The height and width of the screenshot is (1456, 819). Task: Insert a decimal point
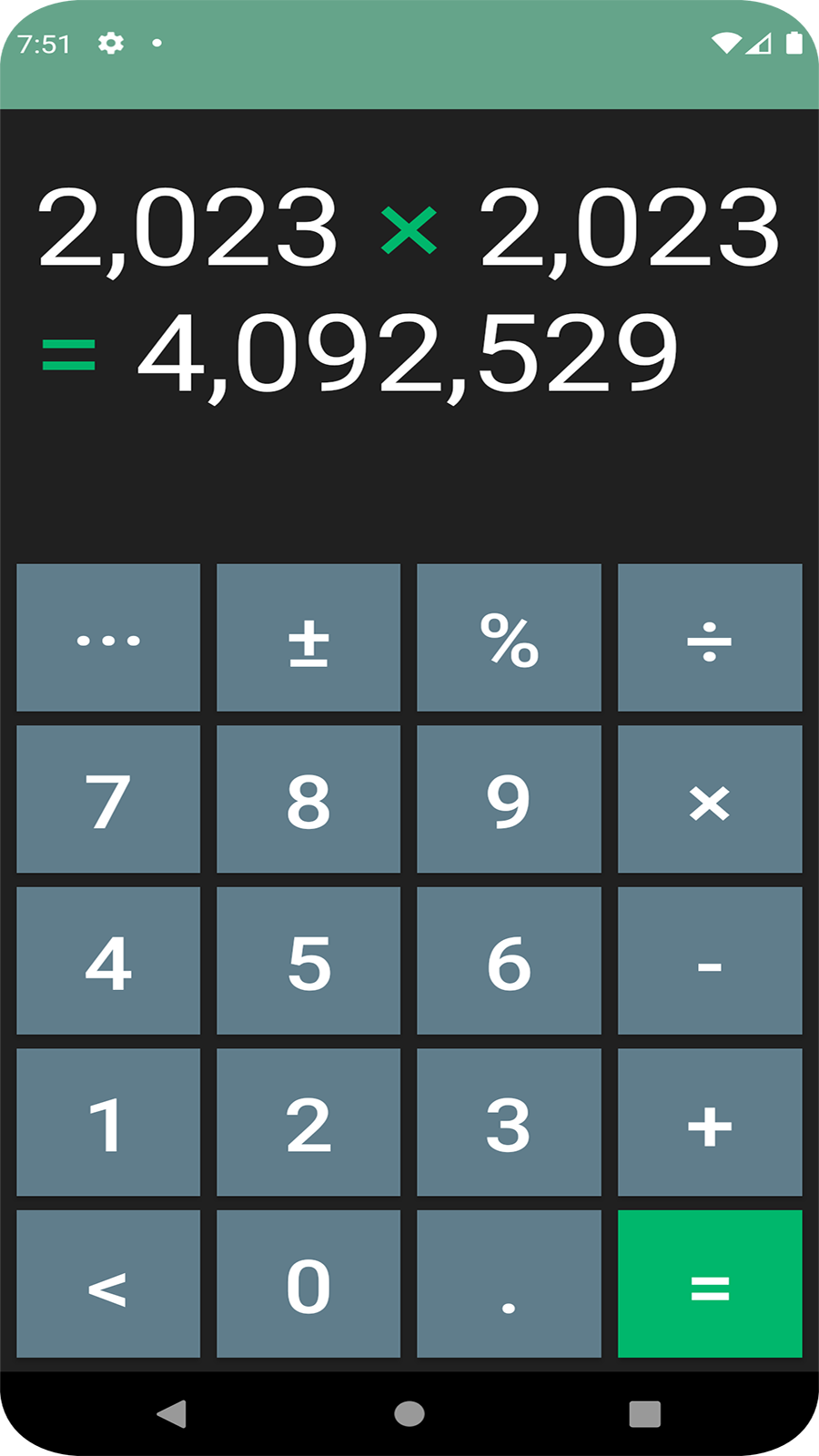click(x=509, y=1283)
